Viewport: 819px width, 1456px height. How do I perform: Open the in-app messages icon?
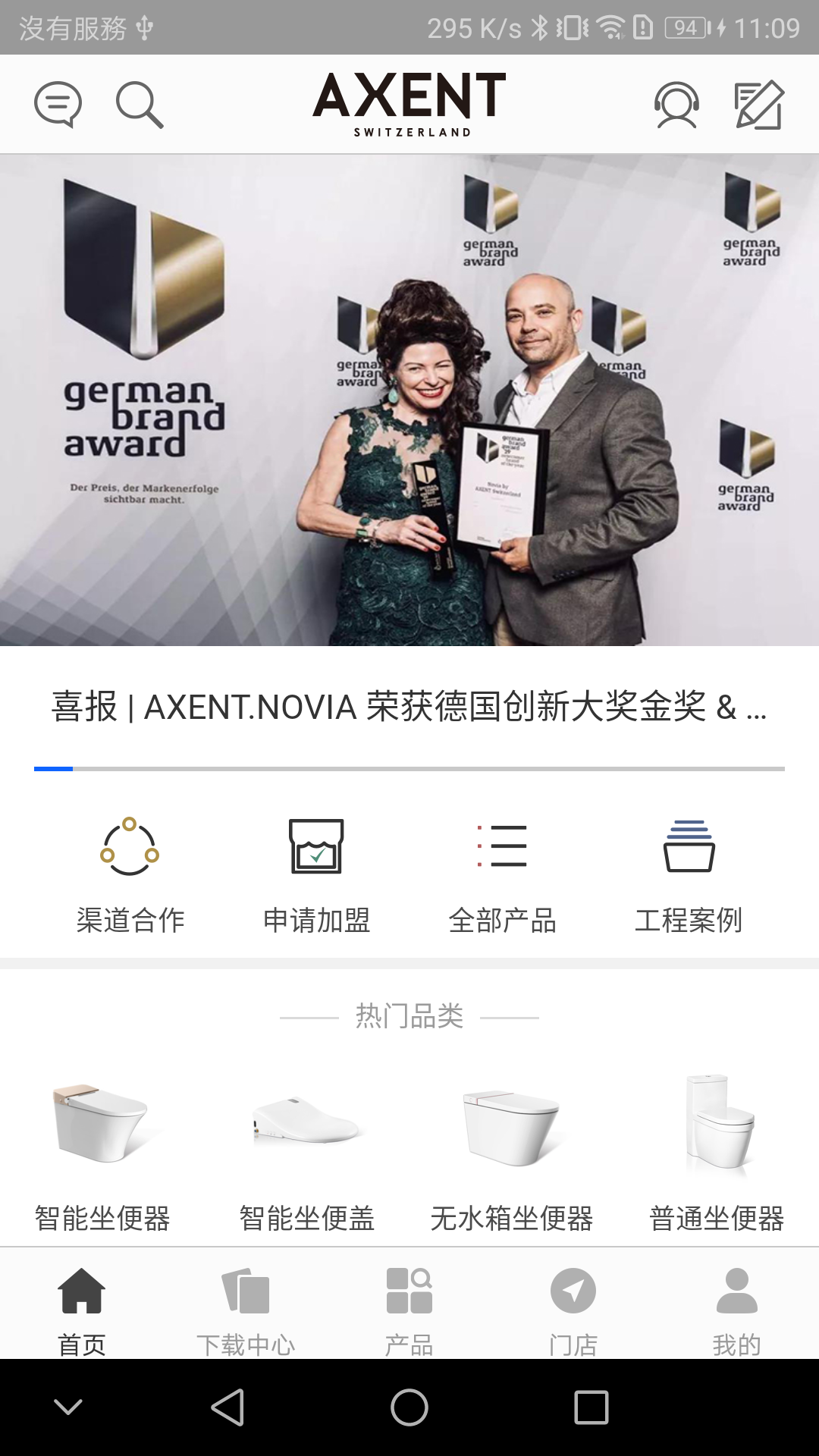58,103
